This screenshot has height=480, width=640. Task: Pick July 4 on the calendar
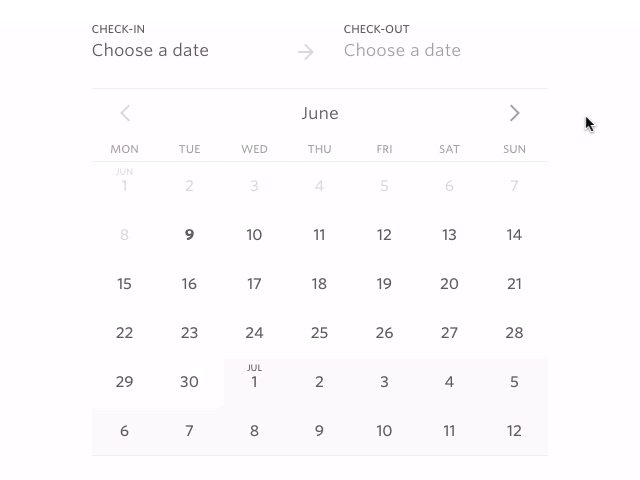pos(449,382)
